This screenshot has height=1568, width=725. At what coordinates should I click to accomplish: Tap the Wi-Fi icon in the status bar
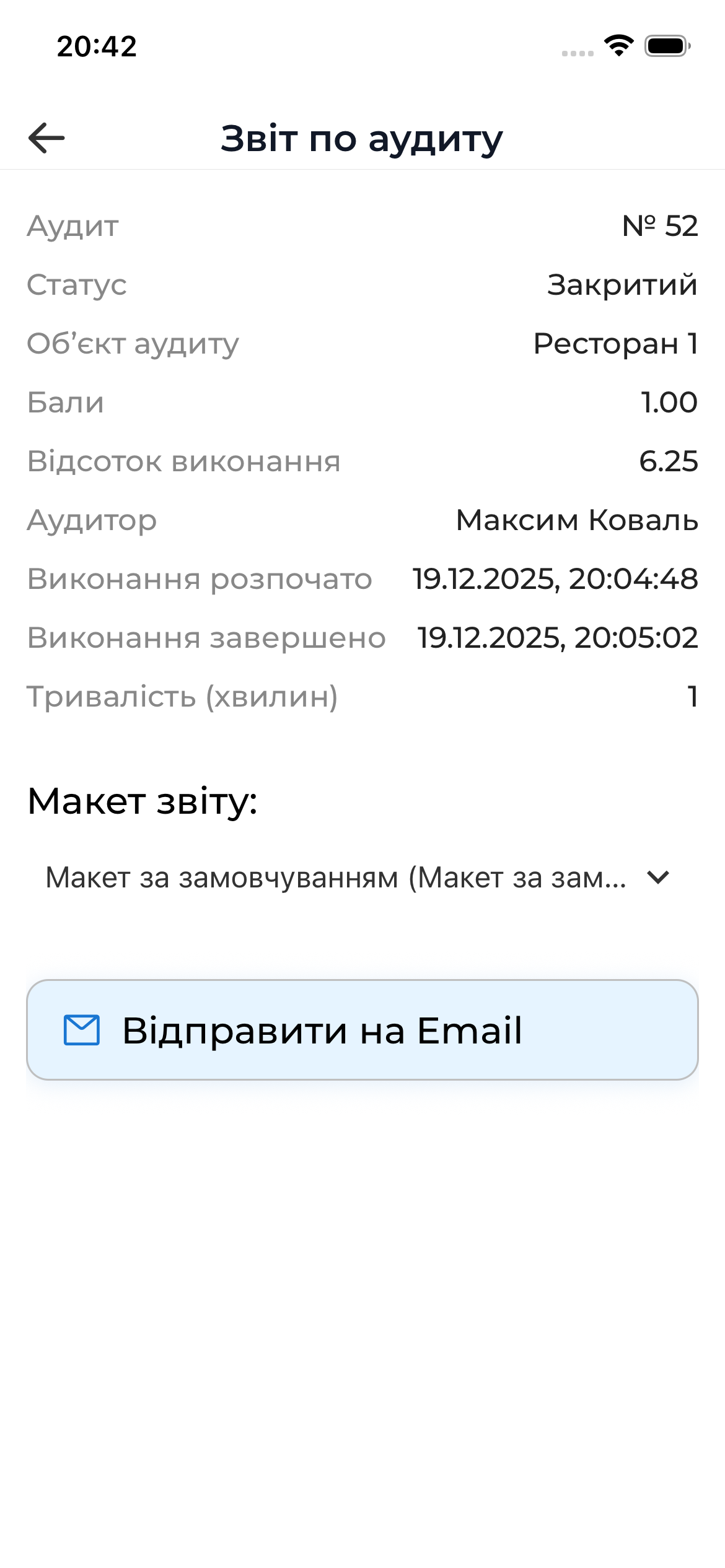coord(617,46)
